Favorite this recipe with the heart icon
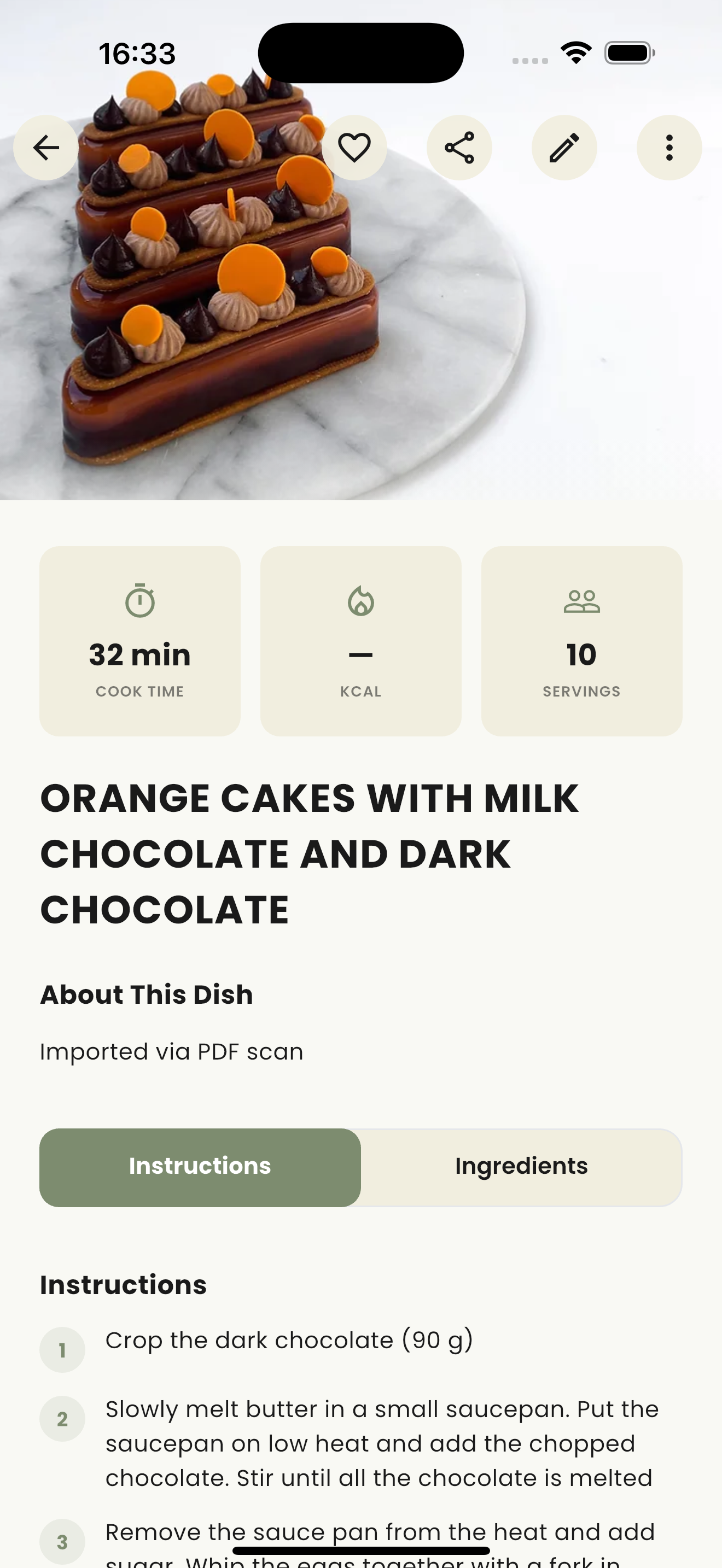Image resolution: width=722 pixels, height=1568 pixels. click(354, 147)
